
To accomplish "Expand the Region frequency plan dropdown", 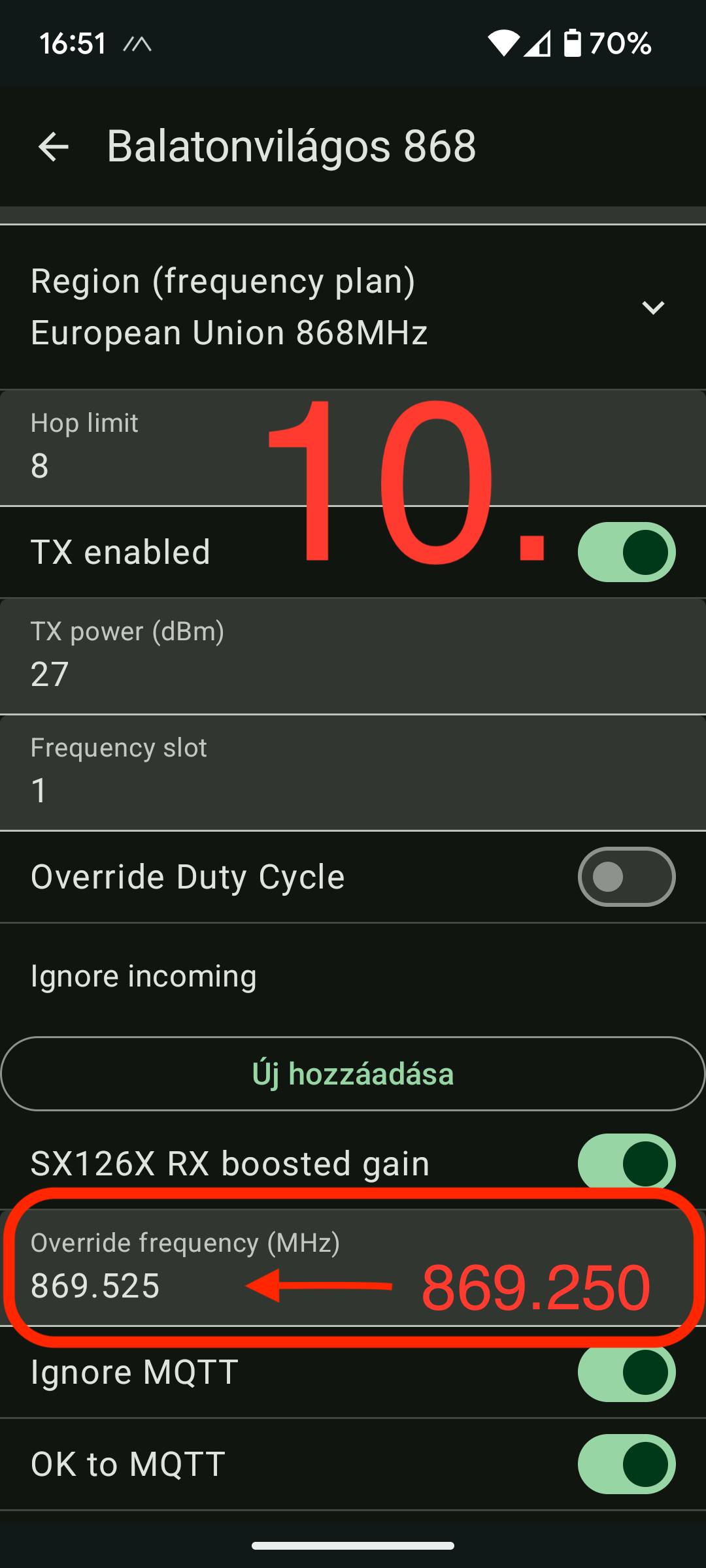I will pyautogui.click(x=652, y=307).
